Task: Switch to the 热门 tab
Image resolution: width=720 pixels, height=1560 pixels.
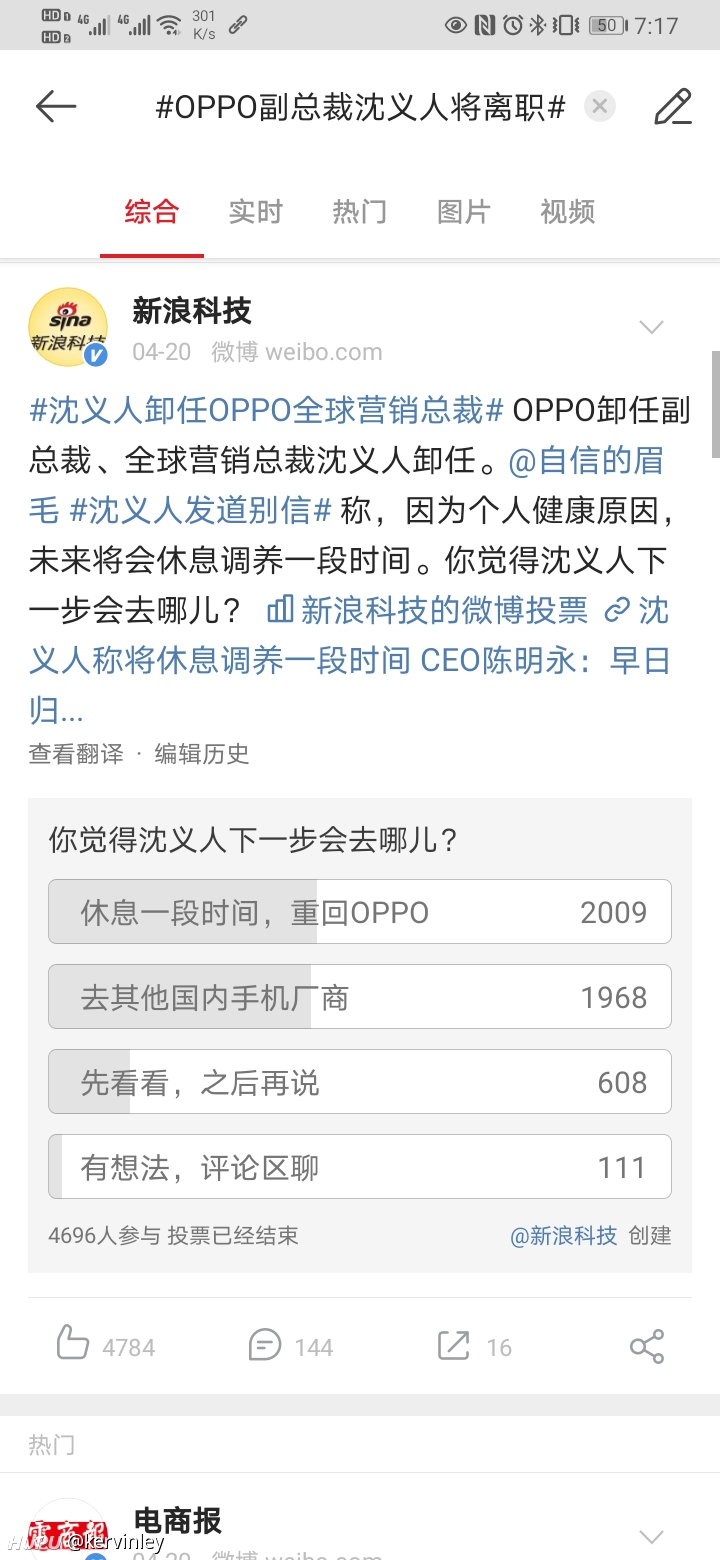Action: tap(360, 212)
